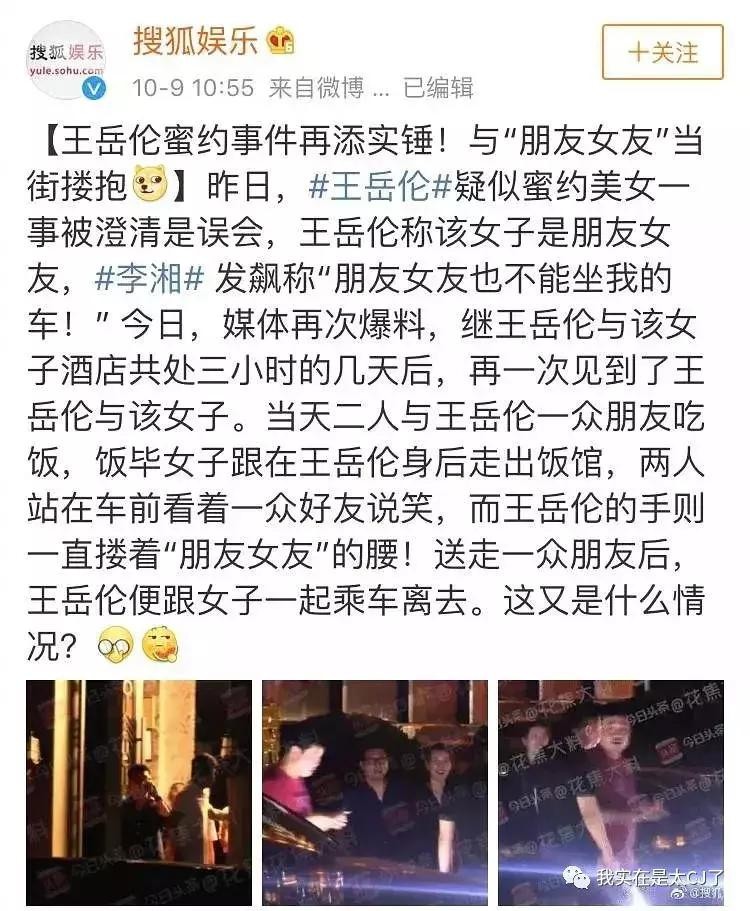
Task: Follow 搜狐娱乐 with the 关注 button
Action: [x=662, y=52]
